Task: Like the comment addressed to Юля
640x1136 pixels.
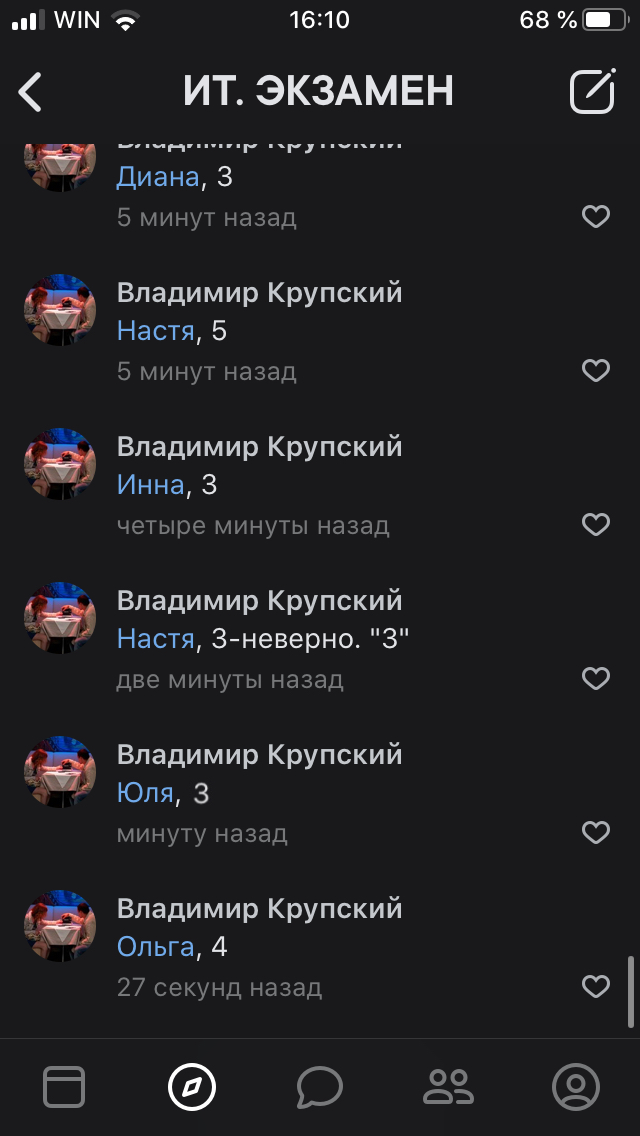Action: pos(596,832)
